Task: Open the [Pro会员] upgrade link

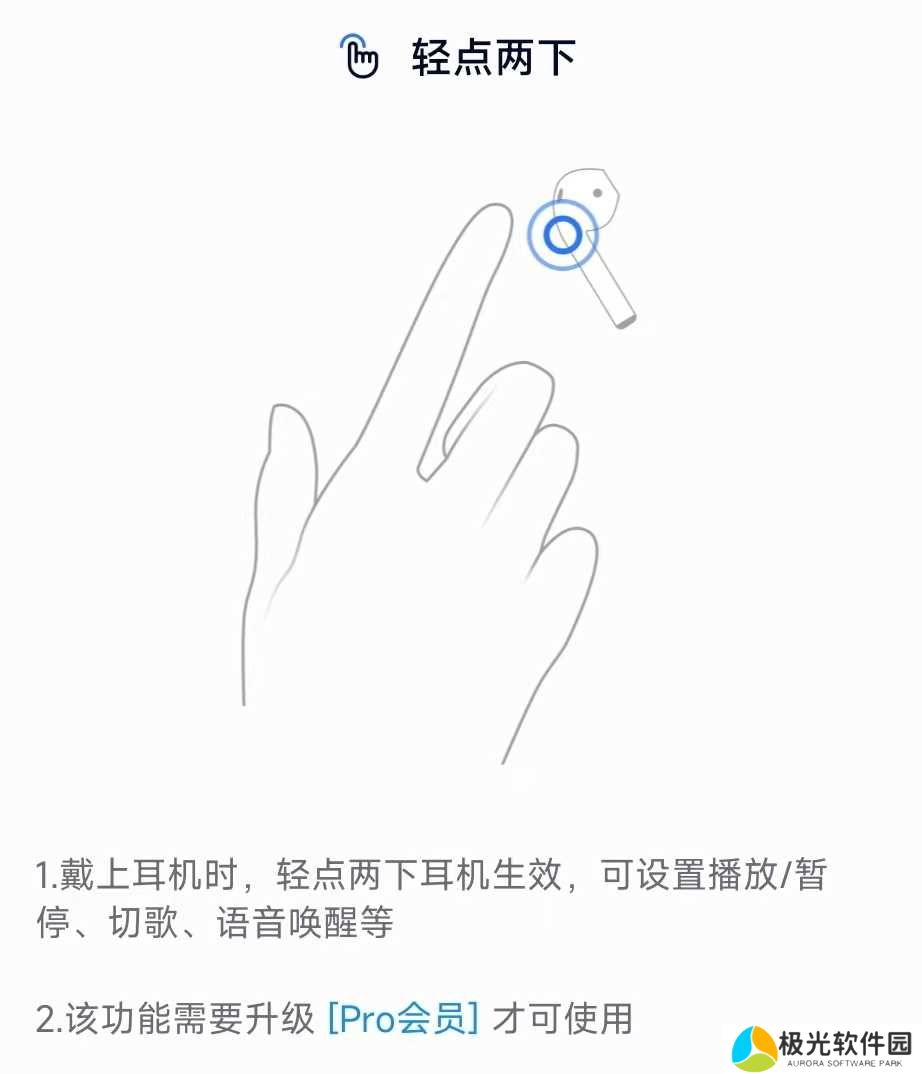Action: [403, 1019]
